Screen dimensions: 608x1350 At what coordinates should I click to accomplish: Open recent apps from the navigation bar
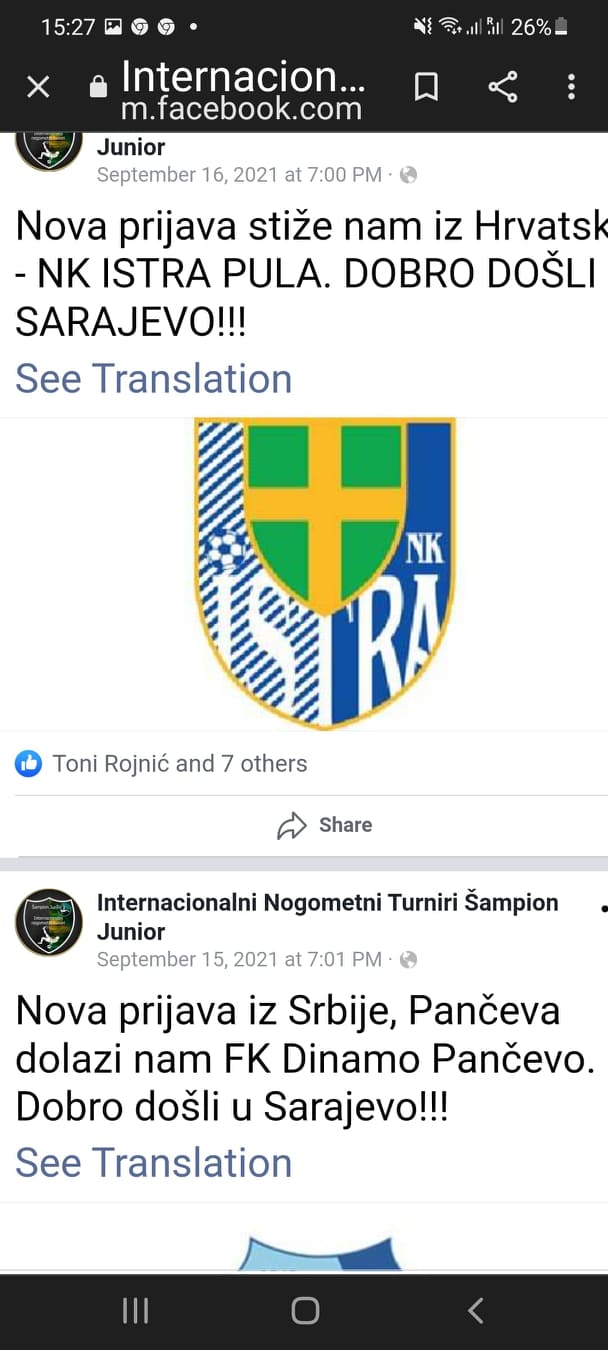[135, 1311]
